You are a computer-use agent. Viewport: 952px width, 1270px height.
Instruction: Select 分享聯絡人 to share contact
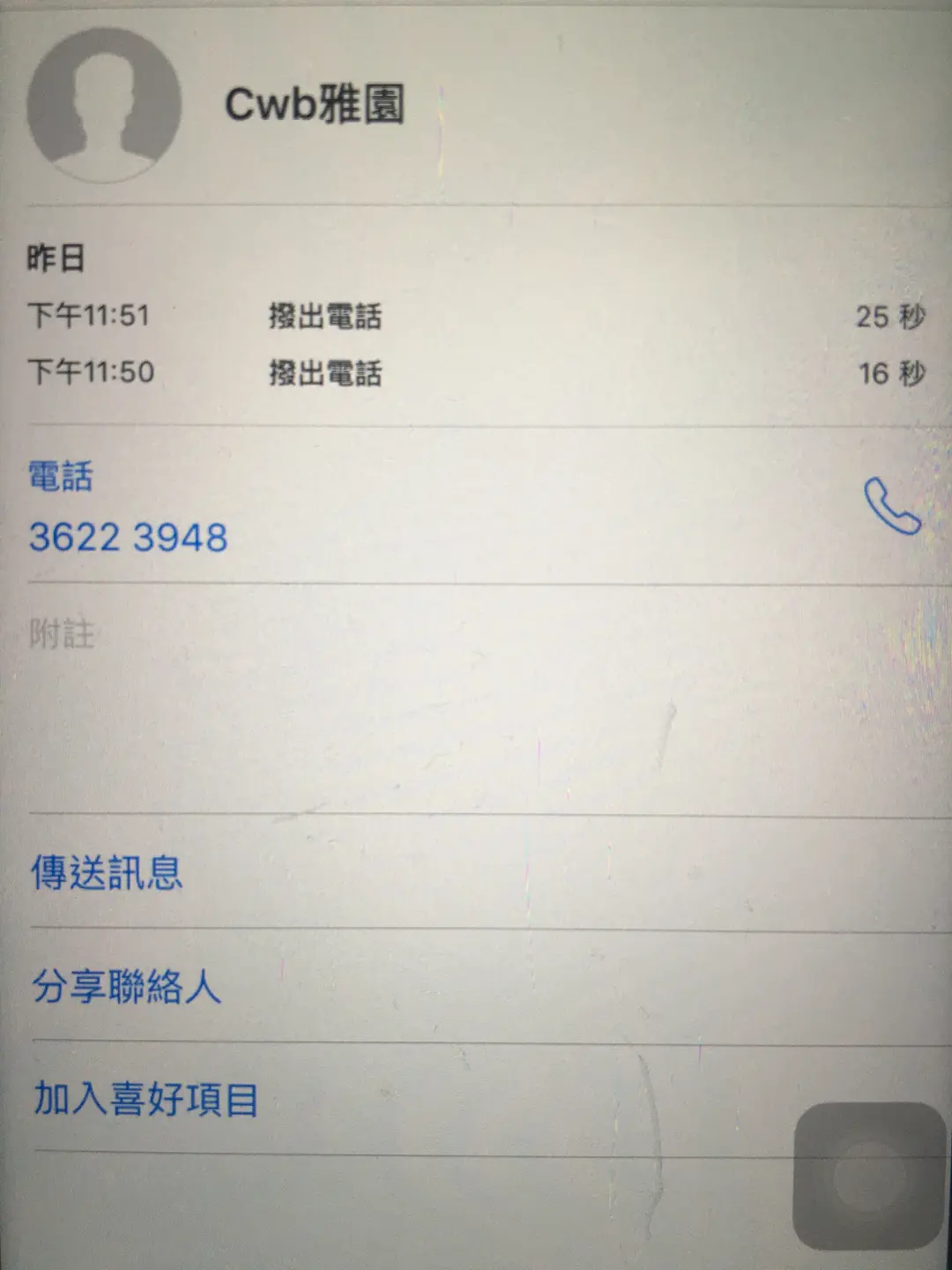126,986
